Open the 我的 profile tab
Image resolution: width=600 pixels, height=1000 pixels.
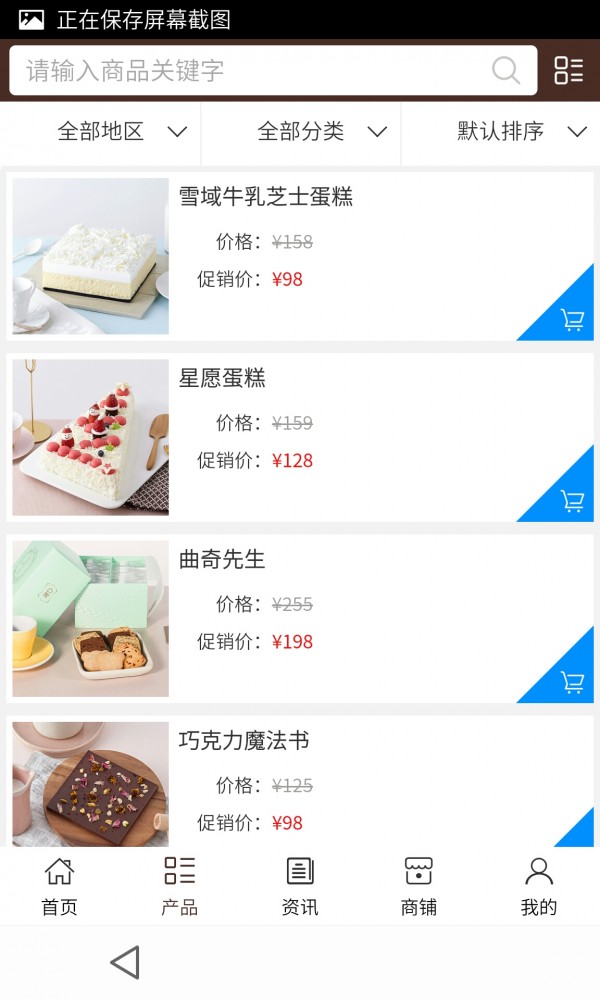click(539, 886)
